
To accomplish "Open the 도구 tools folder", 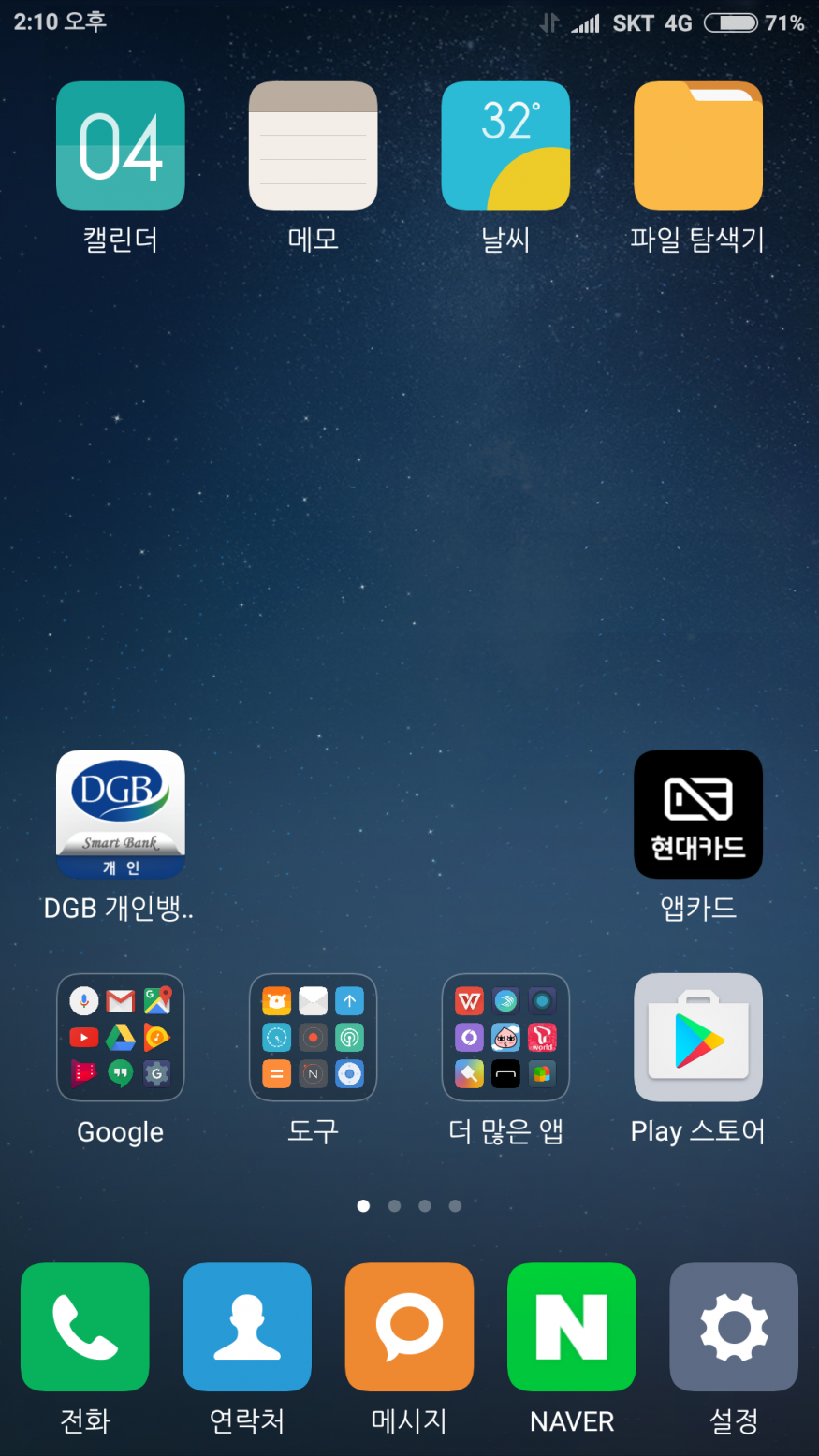I will [x=313, y=1038].
